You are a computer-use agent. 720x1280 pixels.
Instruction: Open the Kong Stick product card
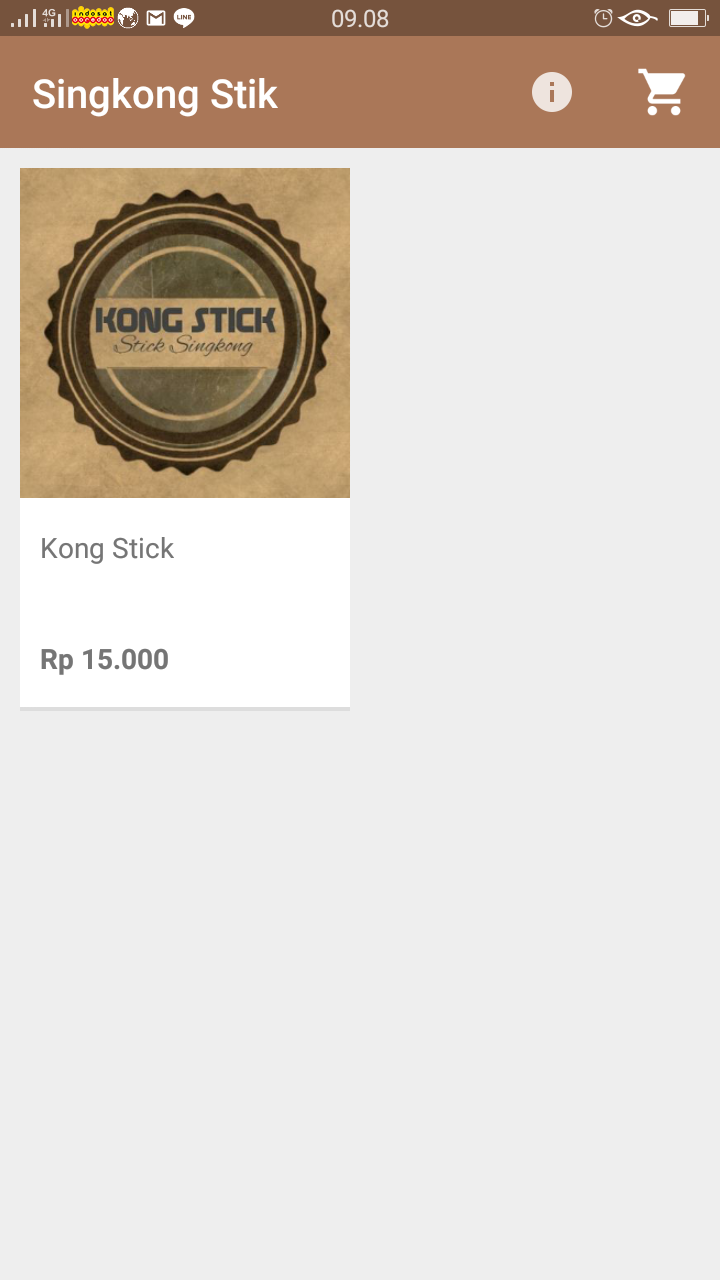pos(184,437)
